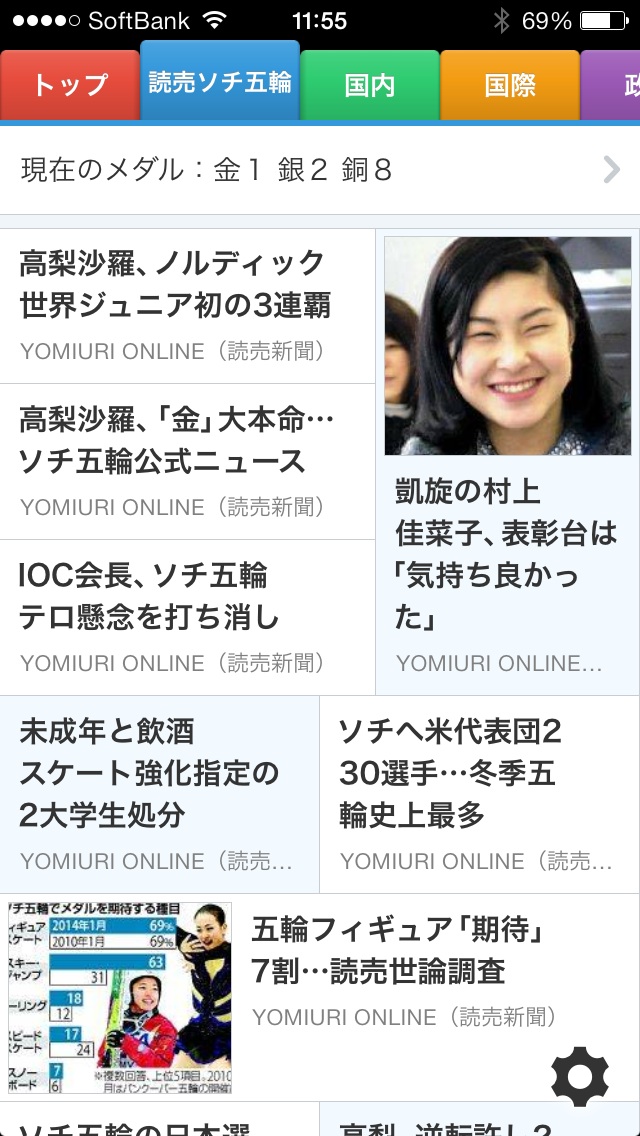Expand the 現在のメダル medal count row
The width and height of the screenshot is (640, 1136).
pyautogui.click(x=320, y=170)
